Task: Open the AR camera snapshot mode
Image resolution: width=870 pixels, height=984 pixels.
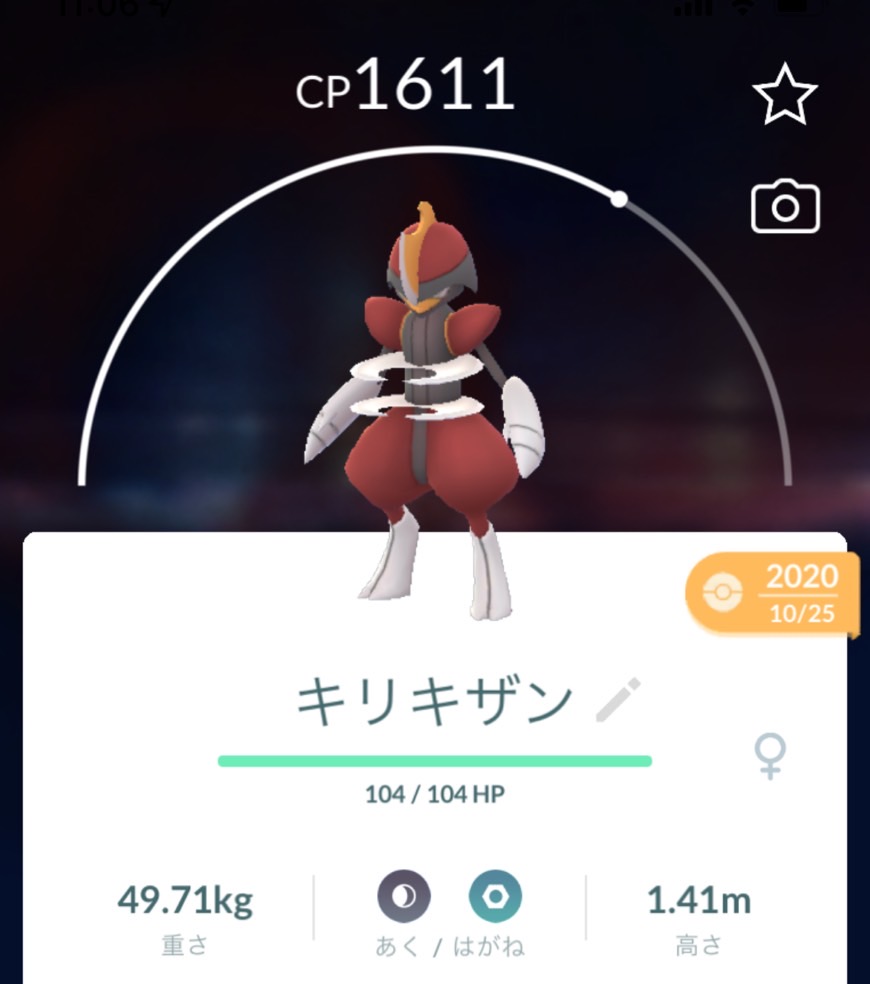Action: click(785, 207)
